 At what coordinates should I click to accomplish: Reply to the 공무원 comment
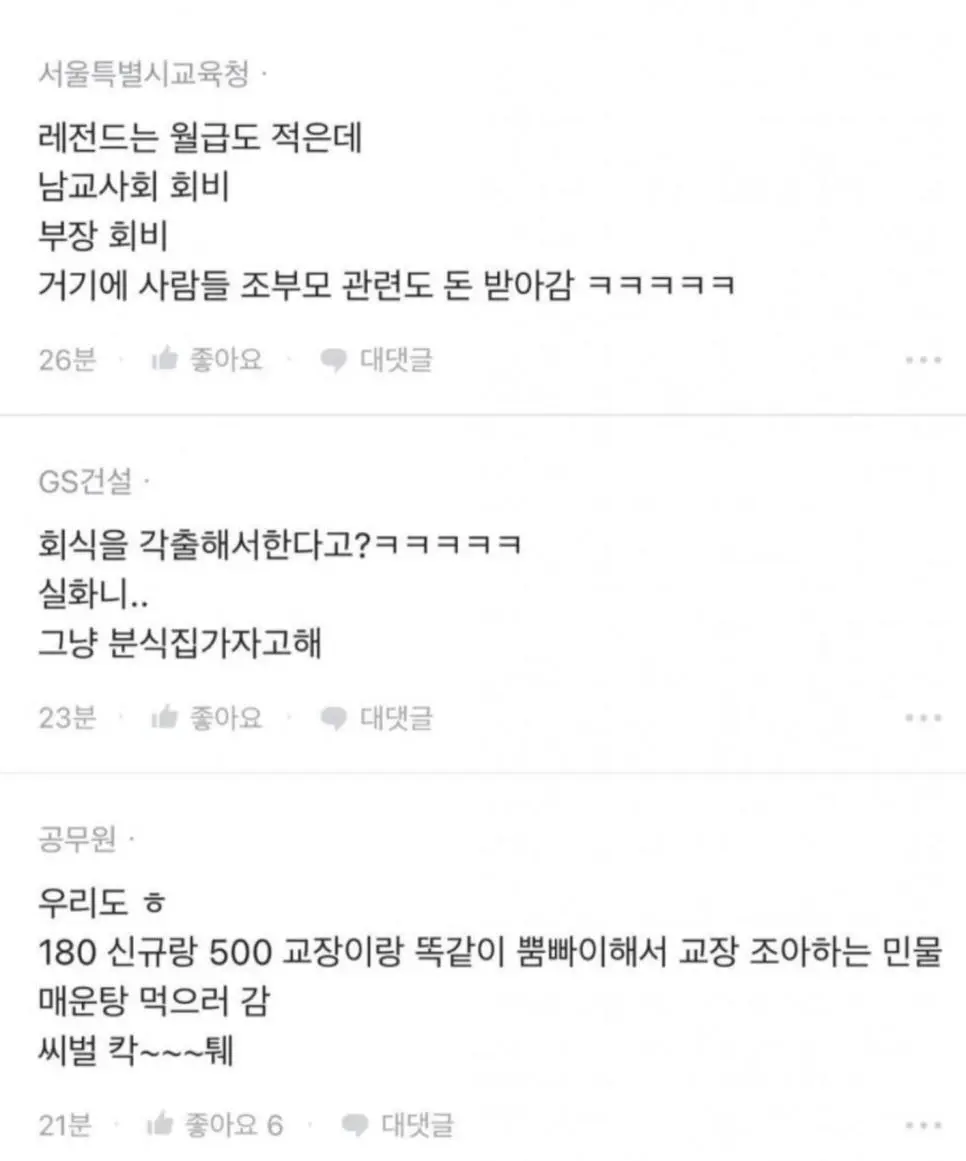(397, 1125)
